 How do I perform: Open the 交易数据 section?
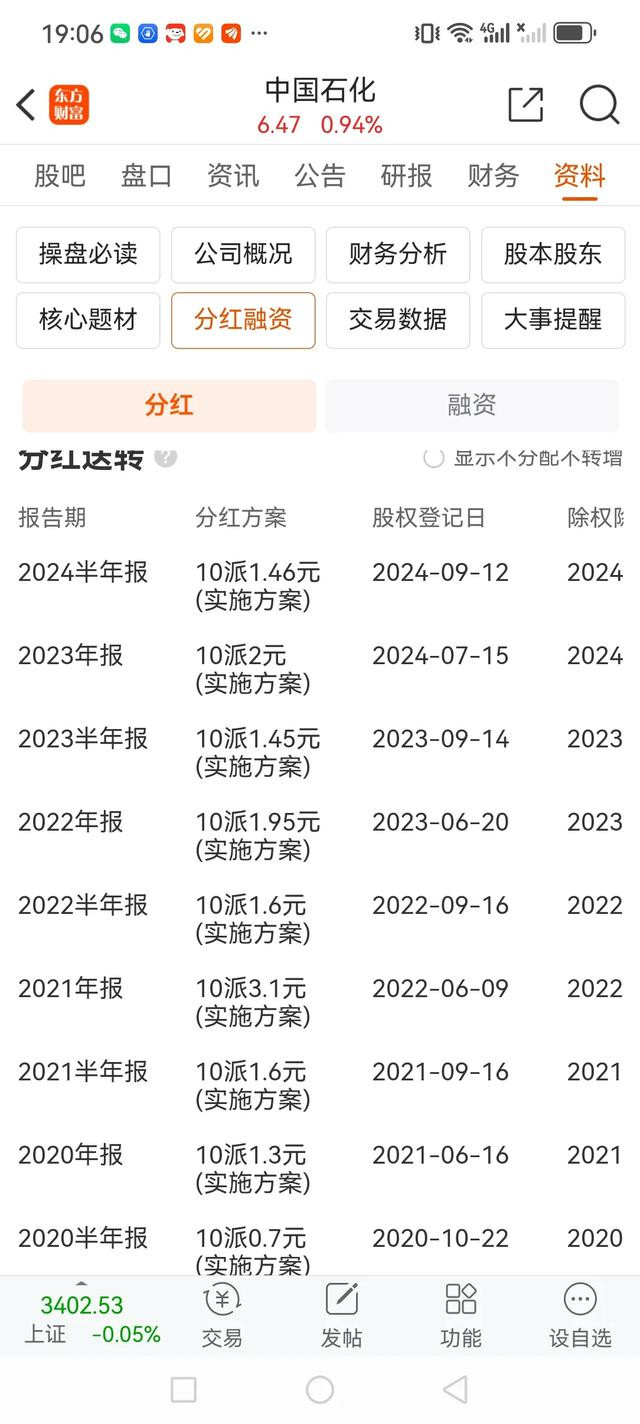tap(398, 320)
